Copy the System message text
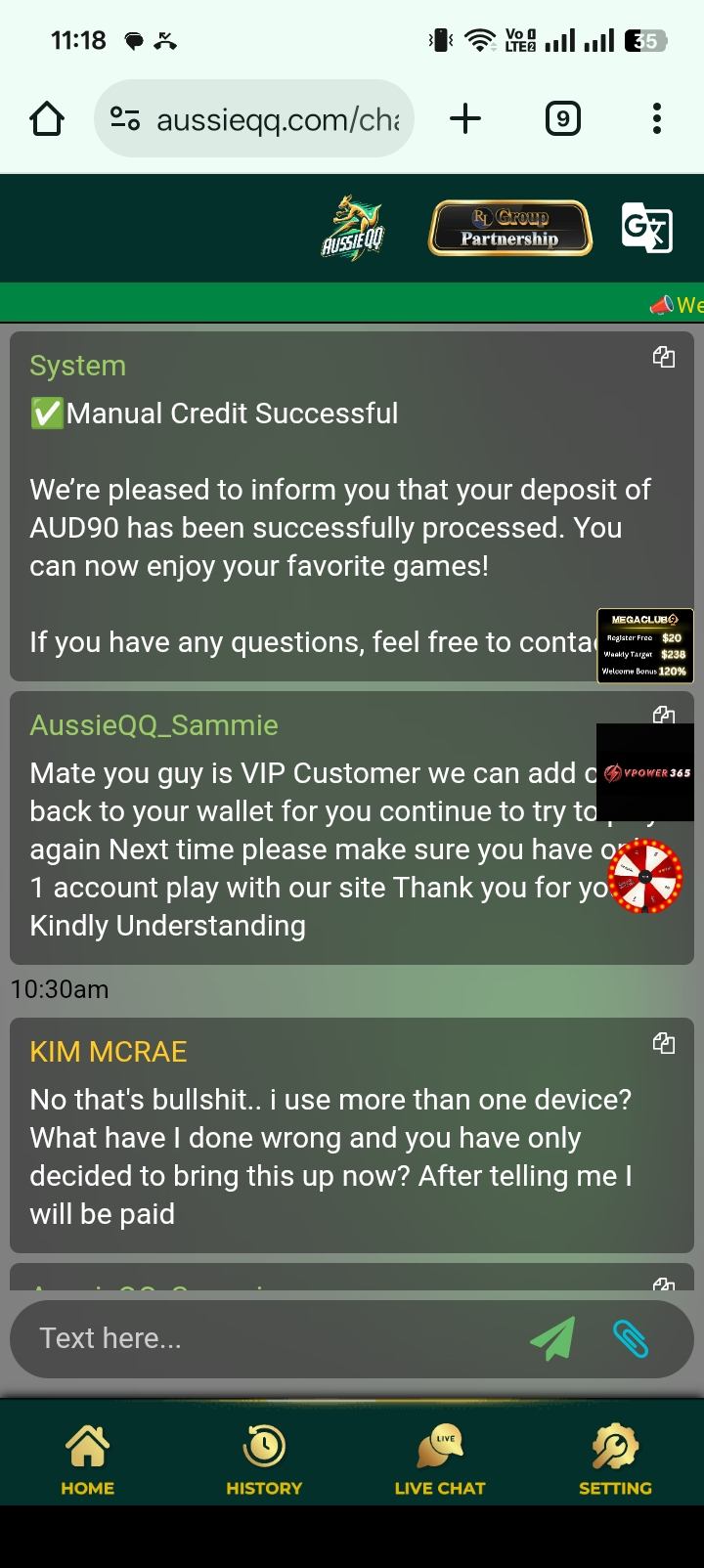The width and height of the screenshot is (704, 1568). (664, 358)
